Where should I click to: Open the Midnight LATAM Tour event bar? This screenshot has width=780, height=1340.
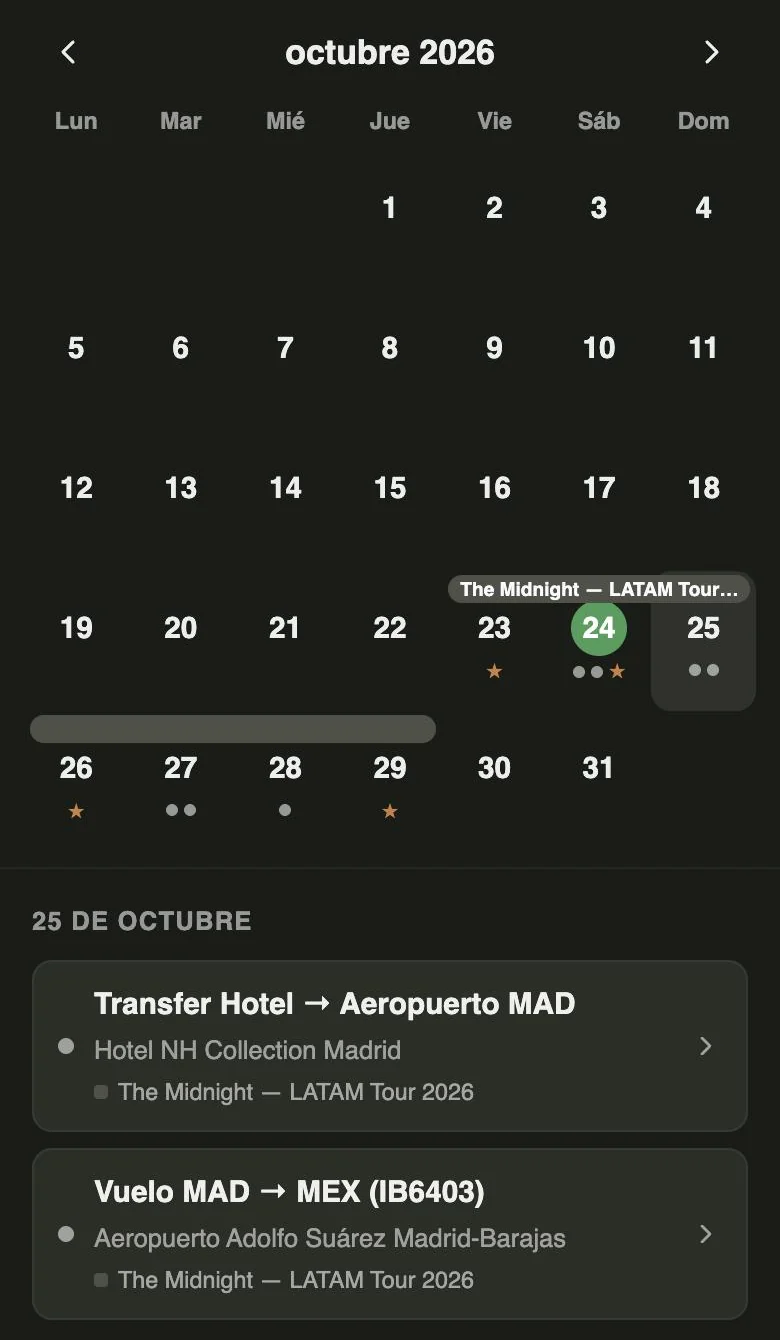pyautogui.click(x=598, y=589)
